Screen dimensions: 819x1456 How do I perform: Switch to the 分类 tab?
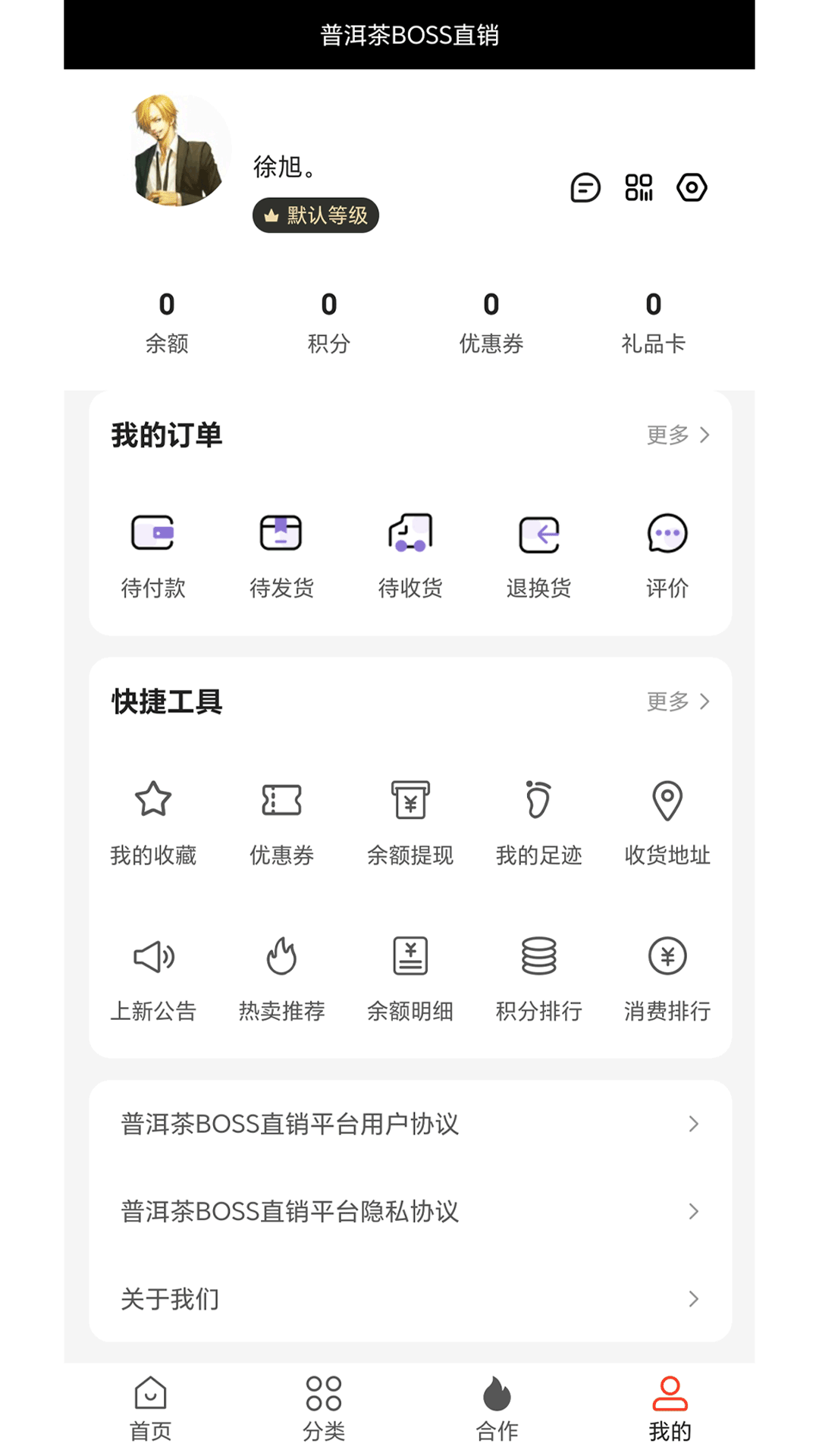[x=324, y=1408]
